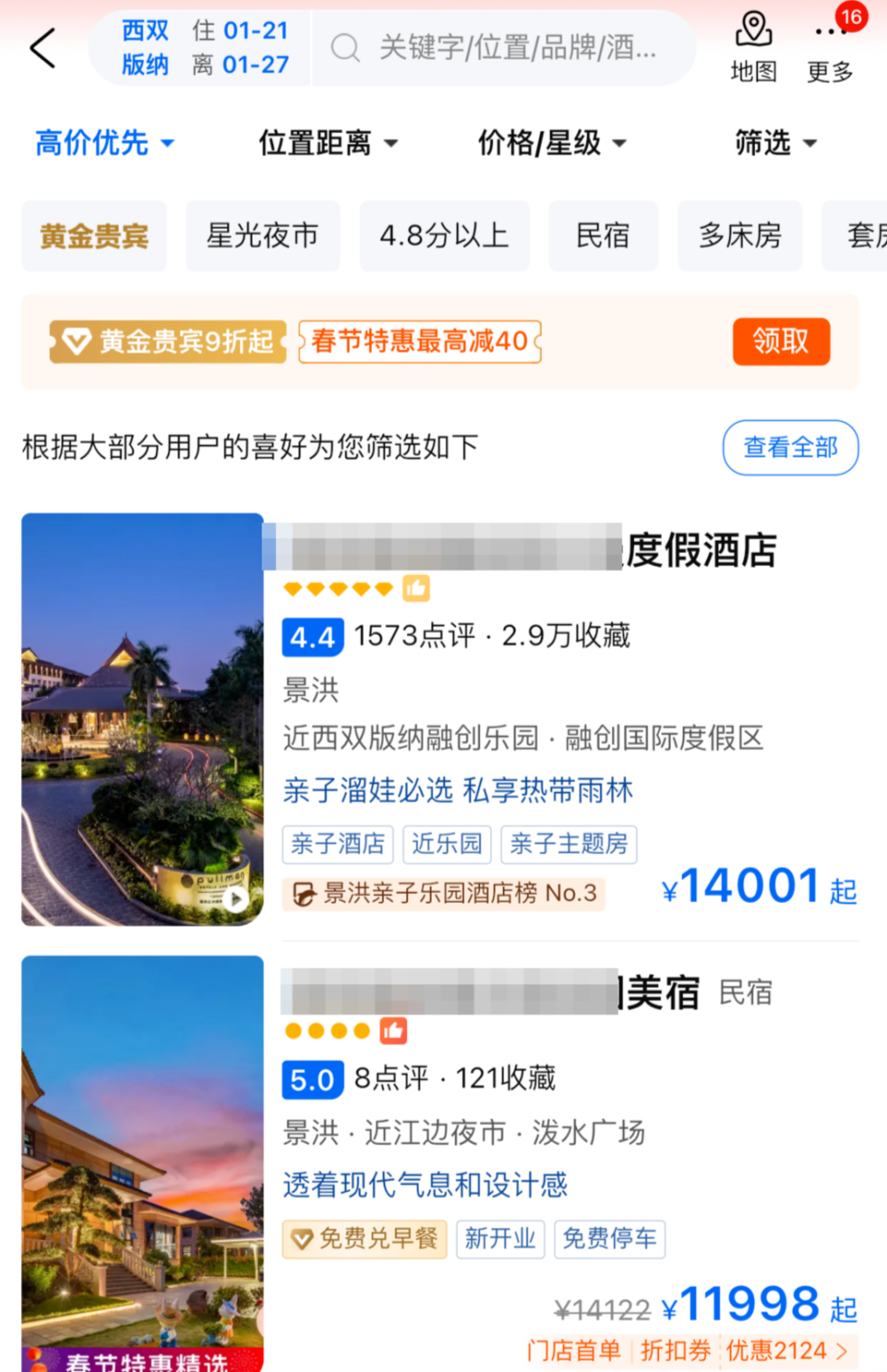887x1372 pixels.
Task: Open the 更多 overflow menu
Action: coord(828,46)
